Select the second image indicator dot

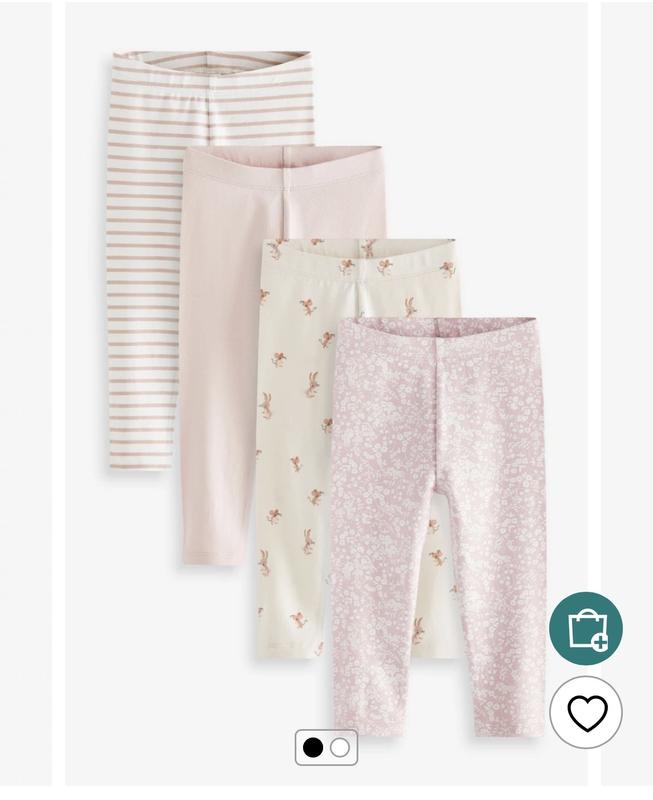pos(340,747)
